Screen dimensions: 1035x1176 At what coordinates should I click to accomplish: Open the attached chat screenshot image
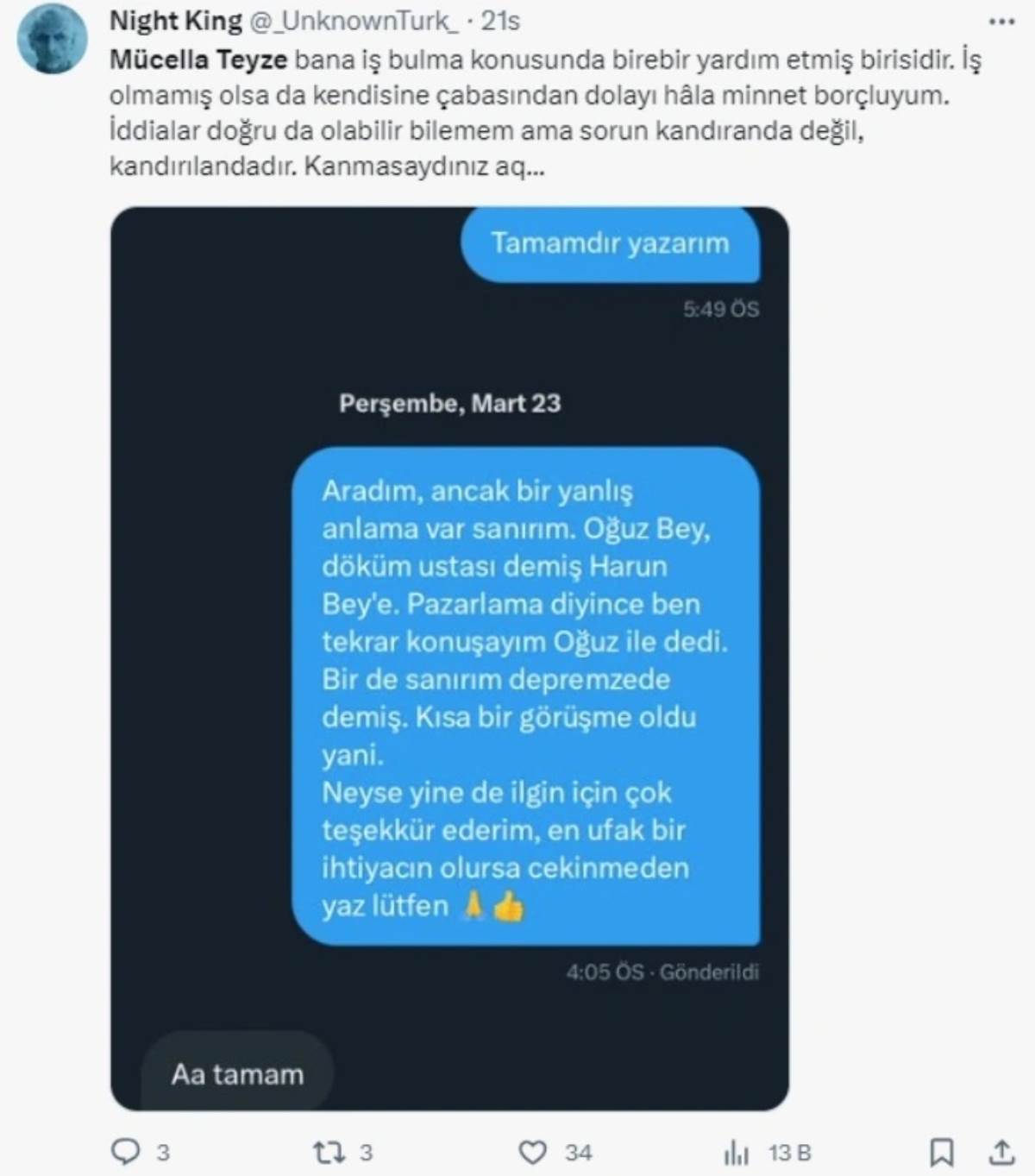[x=449, y=657]
